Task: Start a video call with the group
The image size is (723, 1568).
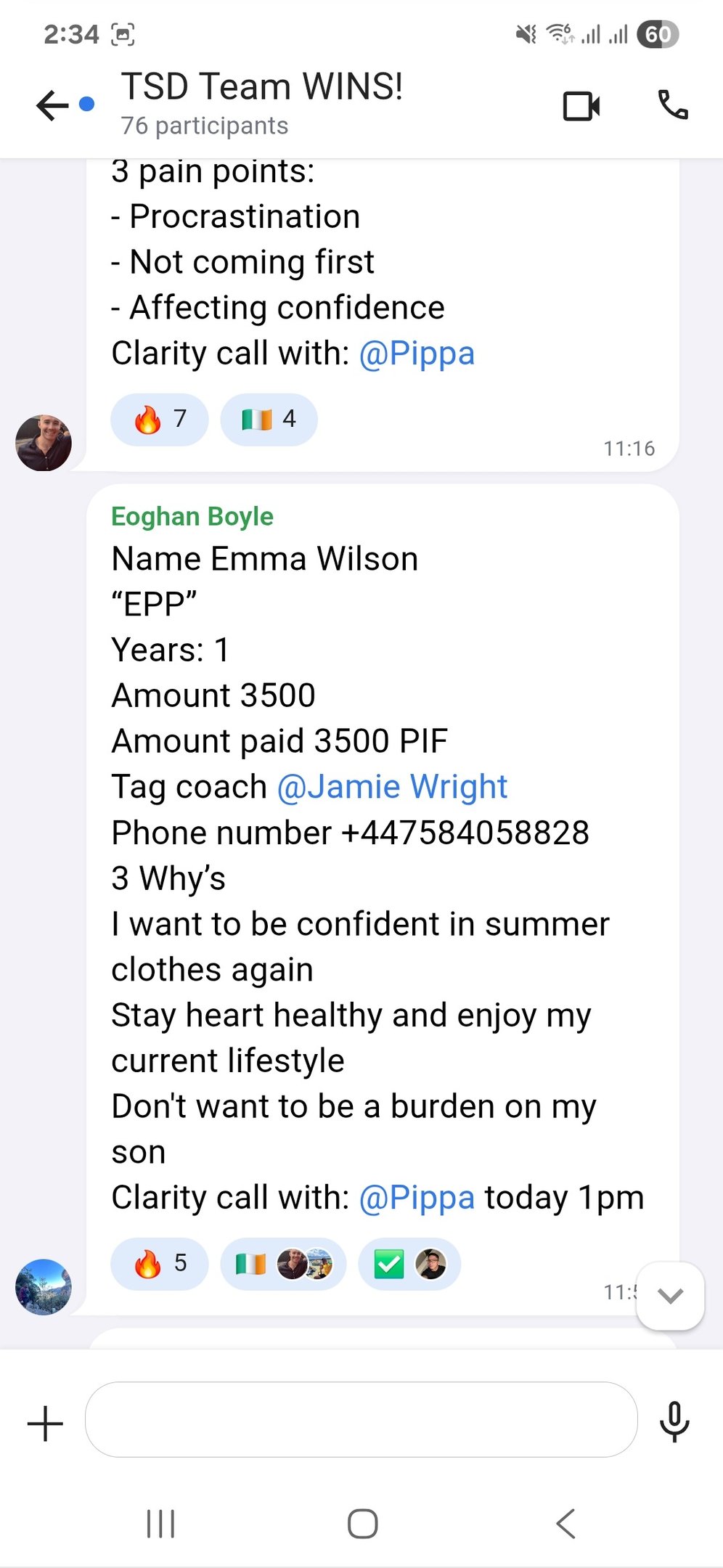Action: 581,106
